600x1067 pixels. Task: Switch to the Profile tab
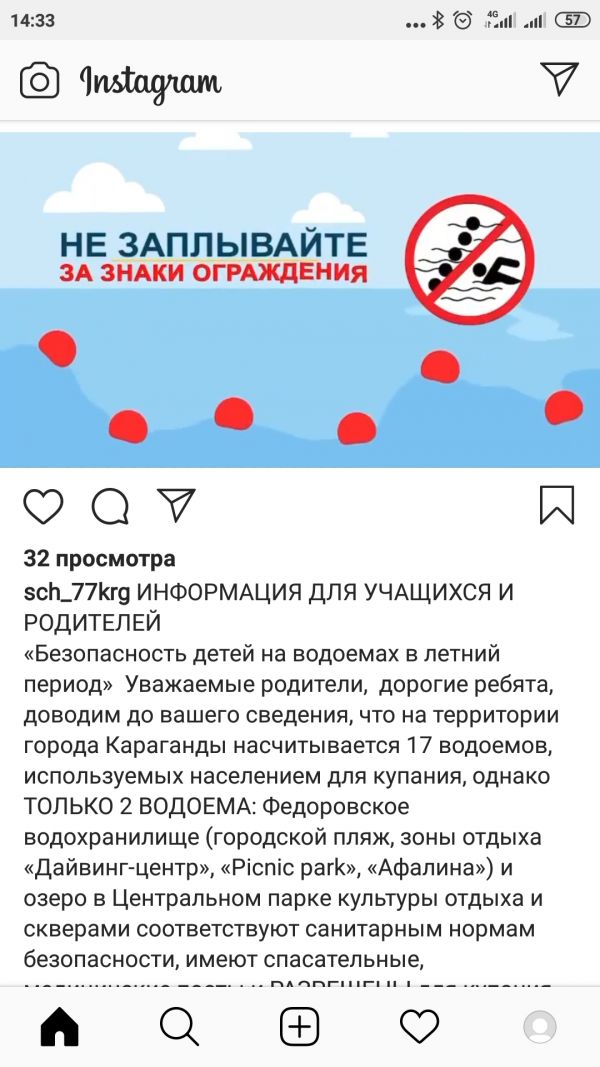[540, 1026]
